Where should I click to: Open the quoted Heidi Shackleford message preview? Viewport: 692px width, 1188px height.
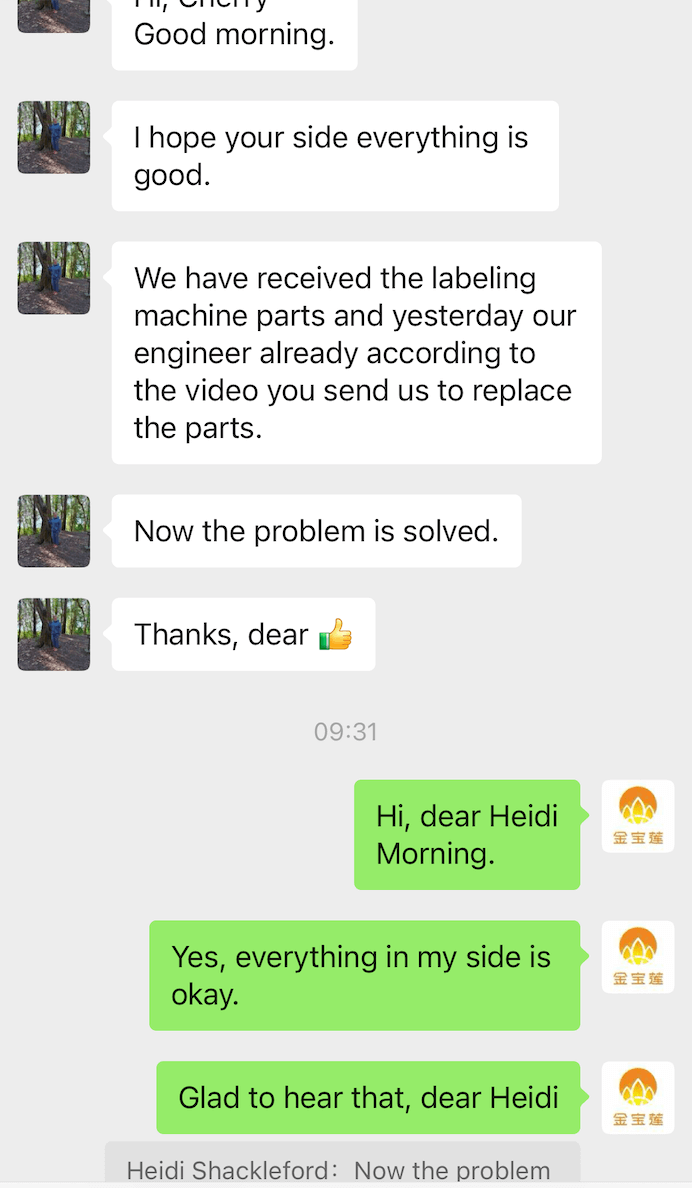click(343, 1163)
